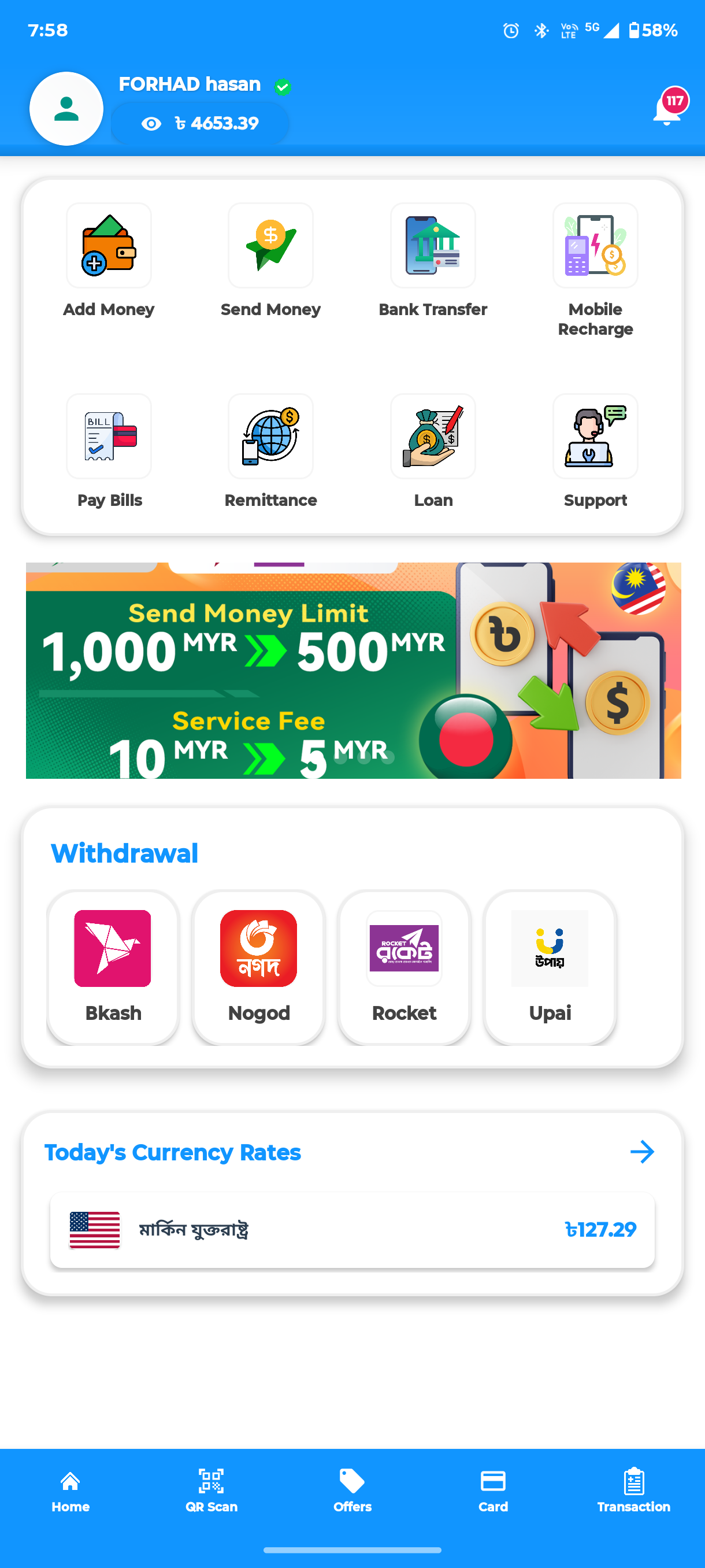Switch to the QR Scan tab
705x1568 pixels.
[211, 1491]
